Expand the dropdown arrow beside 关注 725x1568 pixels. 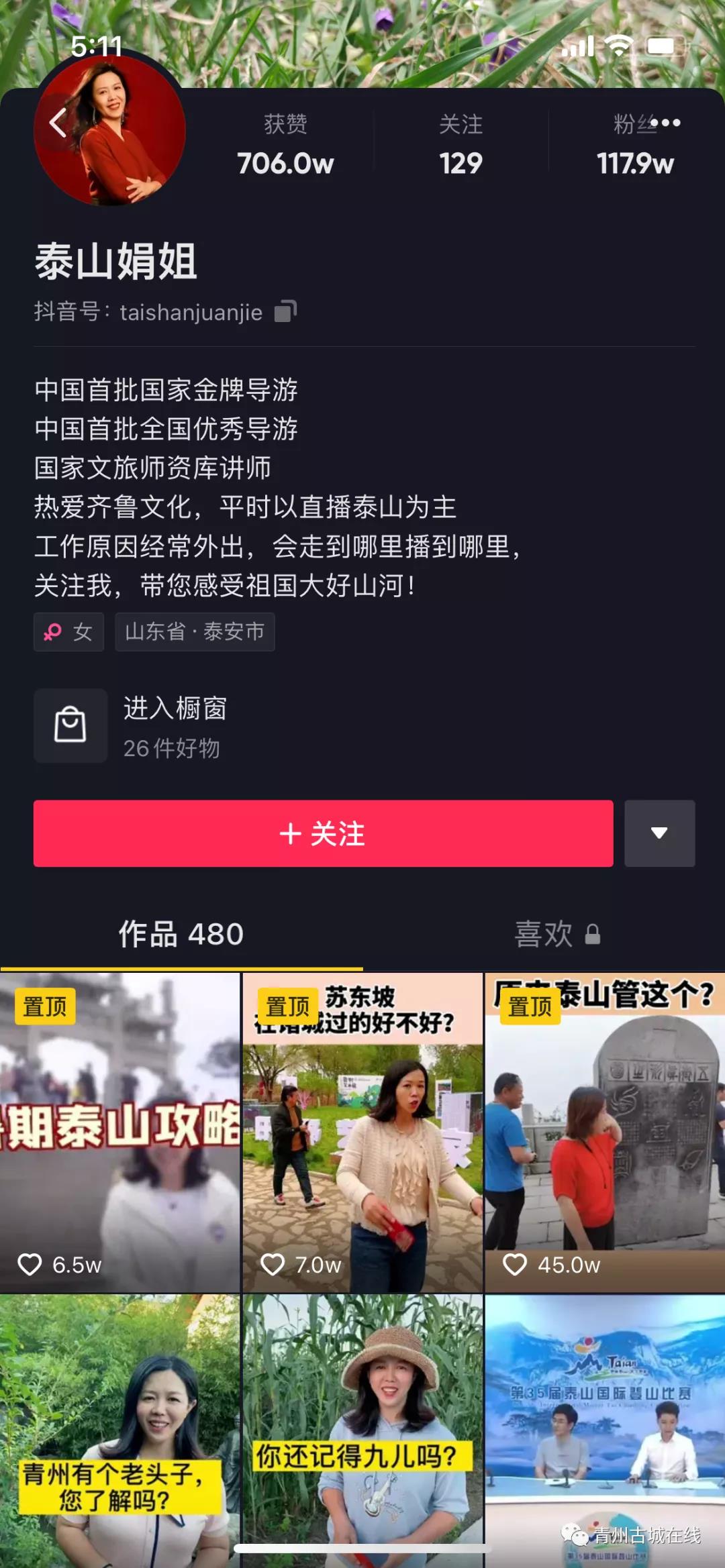tap(659, 833)
